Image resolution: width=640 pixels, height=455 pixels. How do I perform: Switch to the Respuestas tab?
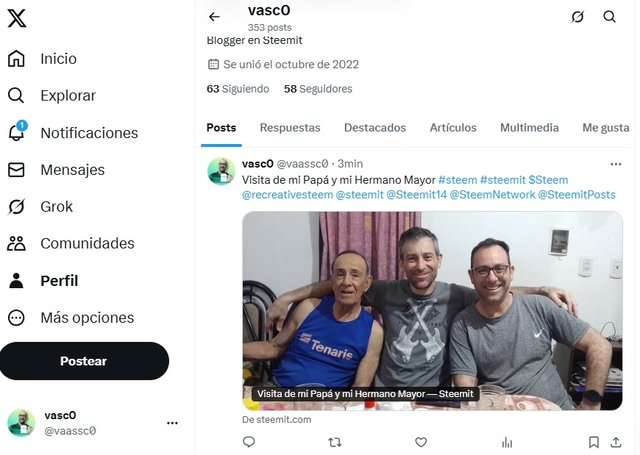coord(290,128)
